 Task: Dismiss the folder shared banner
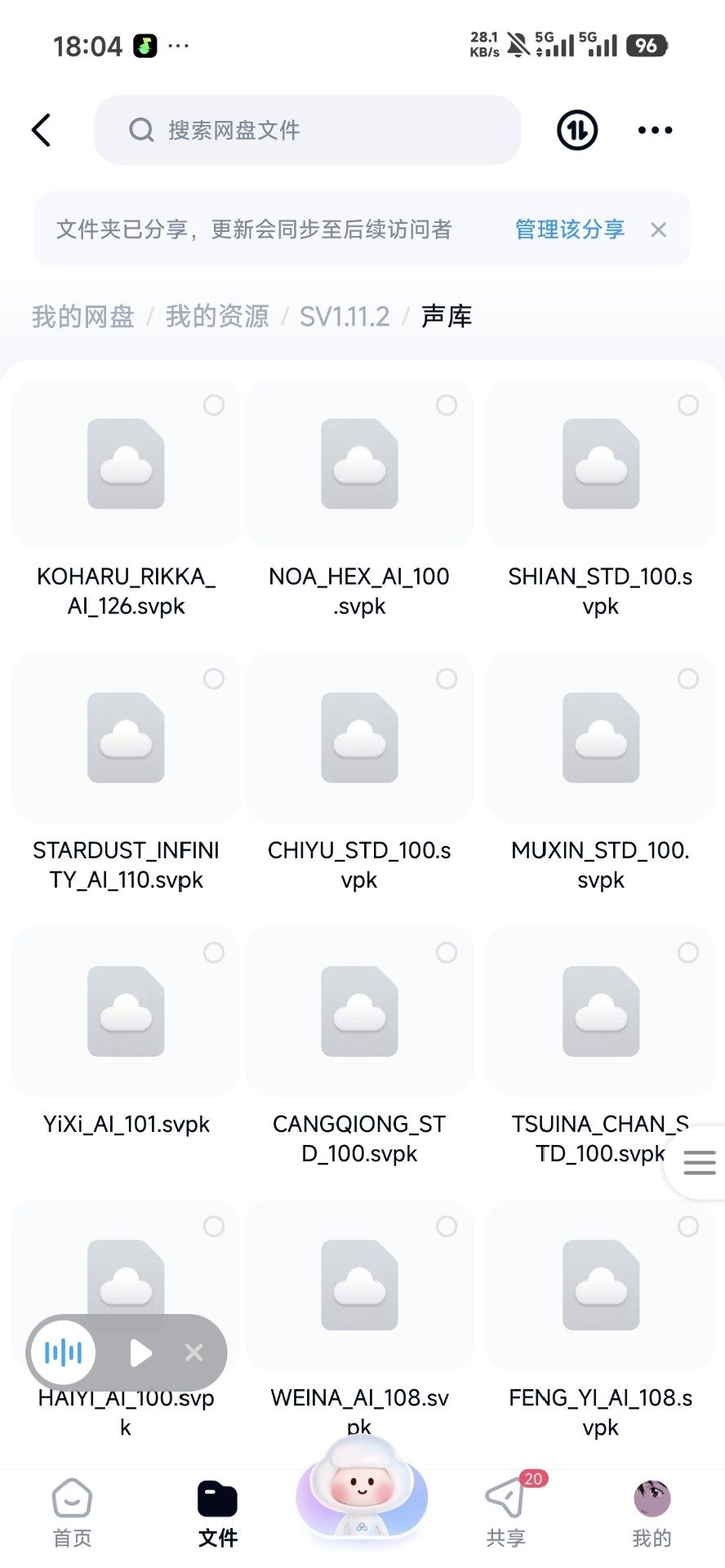coord(658,230)
